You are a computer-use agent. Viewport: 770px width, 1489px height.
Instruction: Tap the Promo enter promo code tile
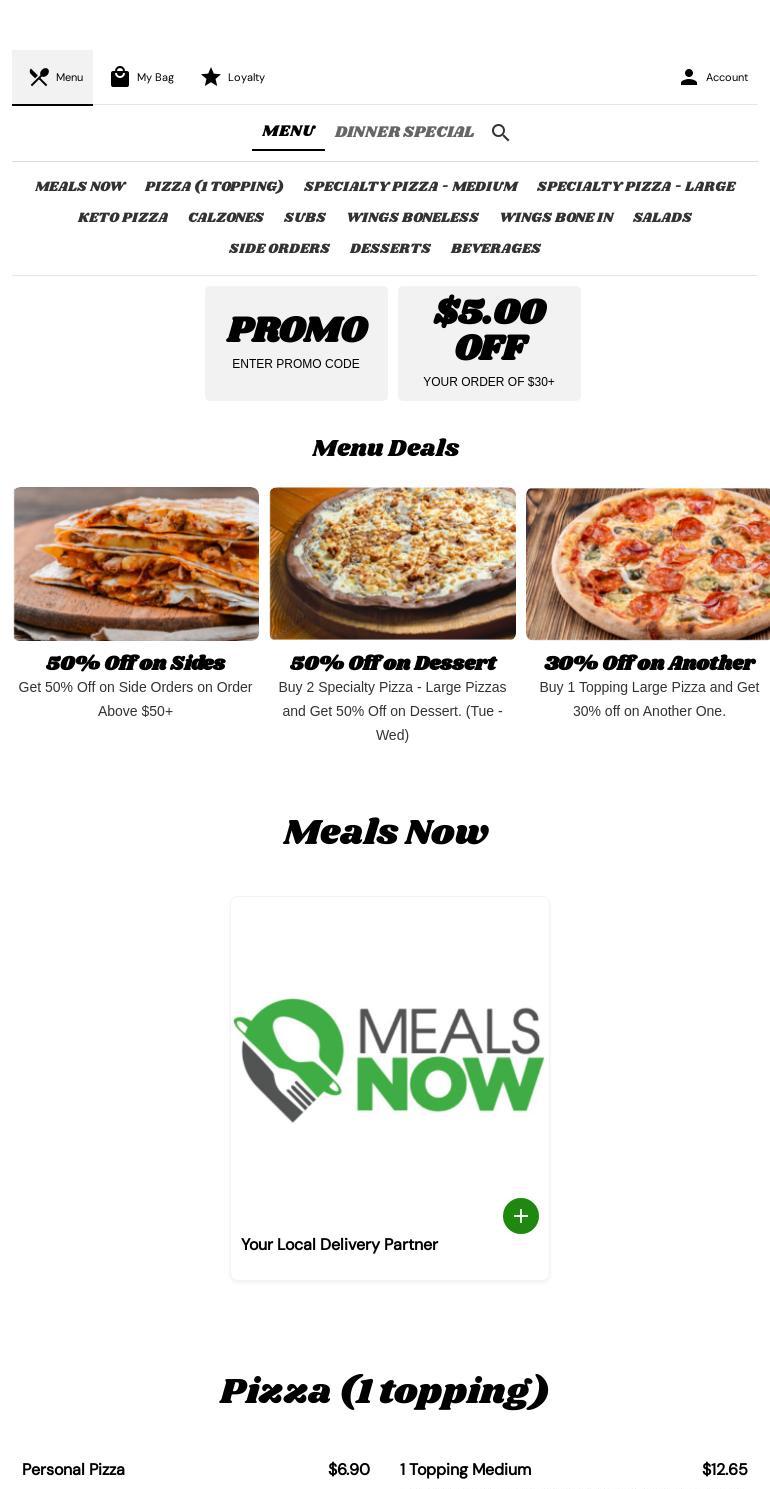click(296, 343)
